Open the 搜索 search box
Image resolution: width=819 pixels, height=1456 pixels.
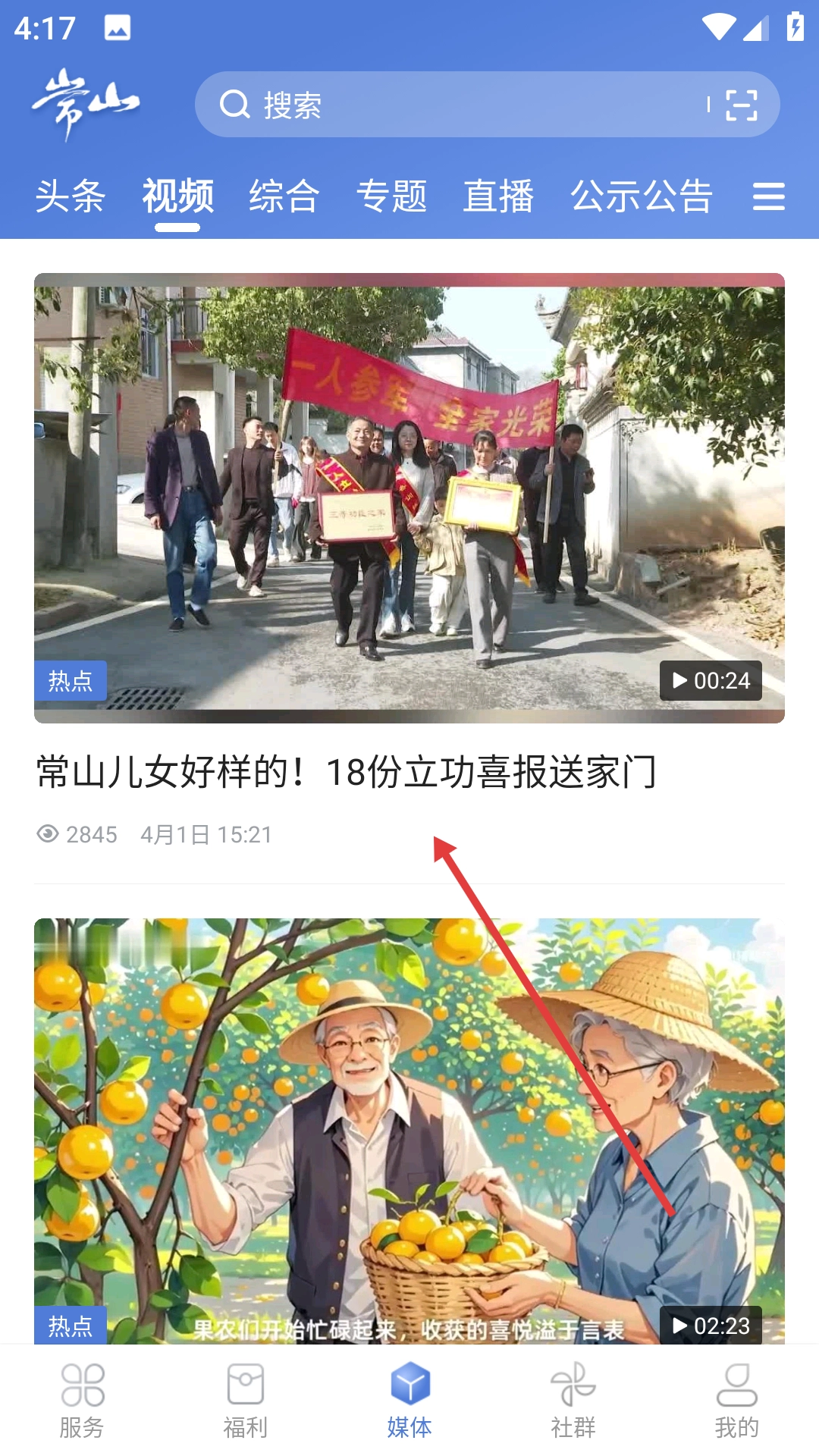tap(455, 105)
